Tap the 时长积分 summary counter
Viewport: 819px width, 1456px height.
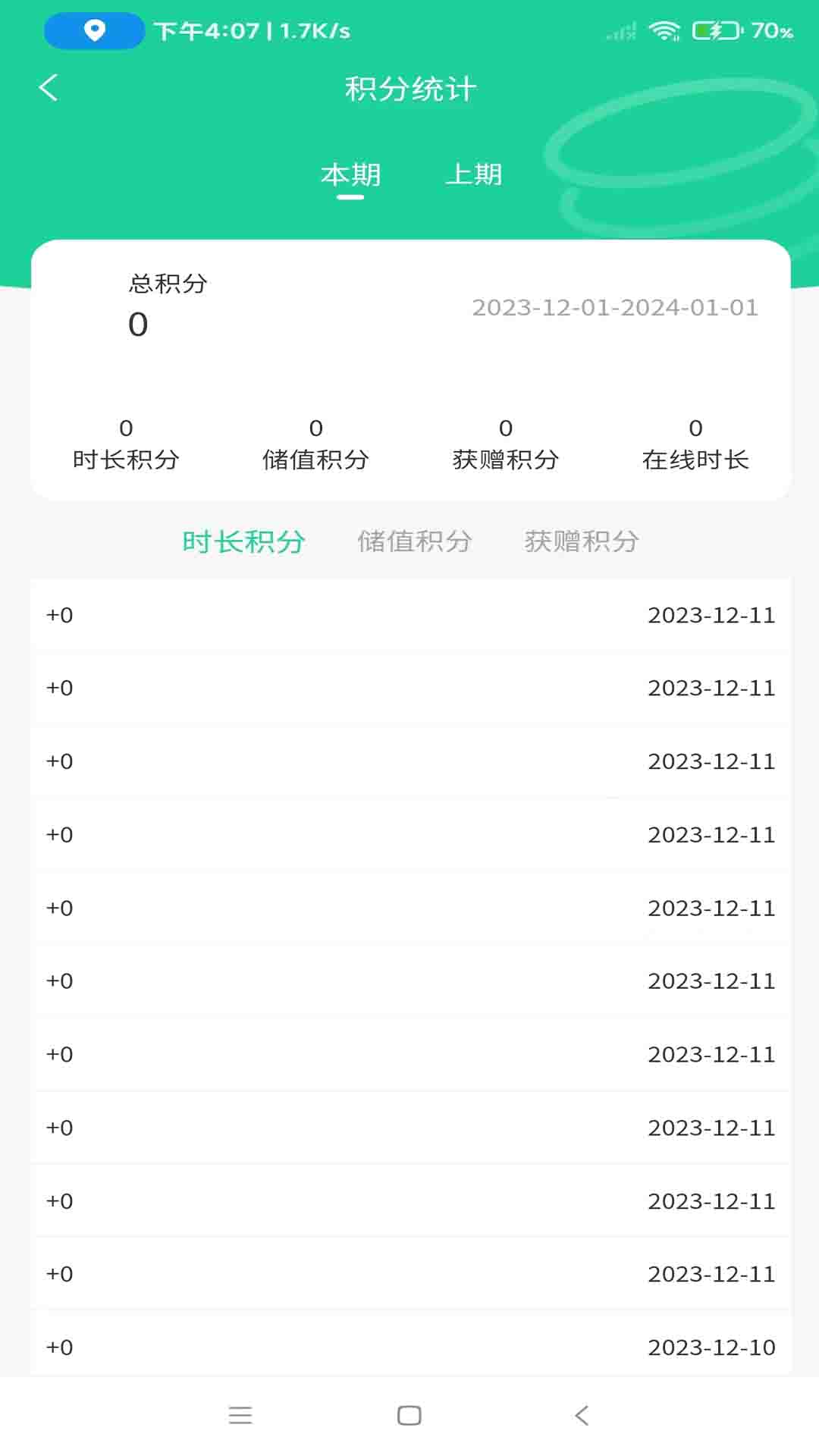(x=127, y=444)
